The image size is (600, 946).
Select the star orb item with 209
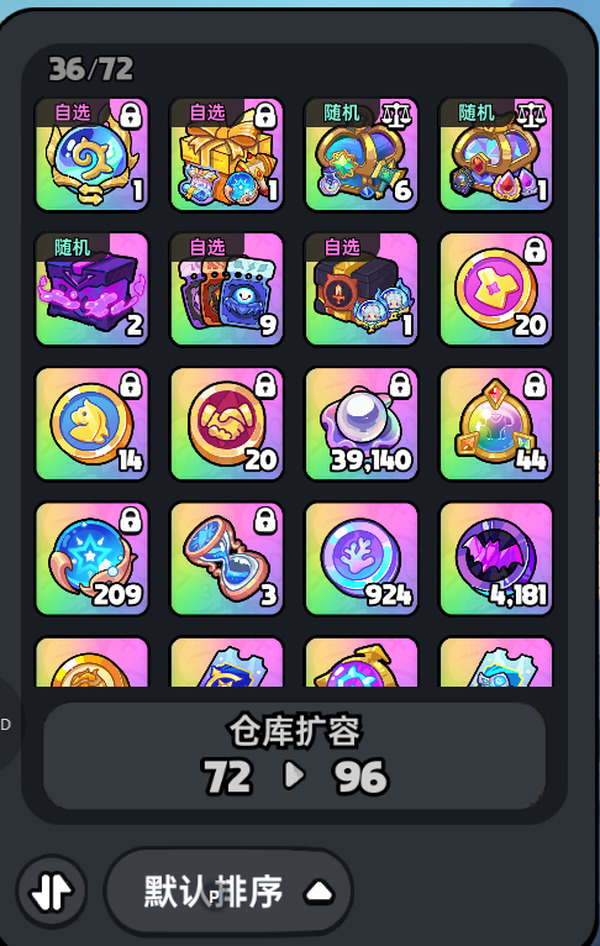pyautogui.click(x=91, y=558)
